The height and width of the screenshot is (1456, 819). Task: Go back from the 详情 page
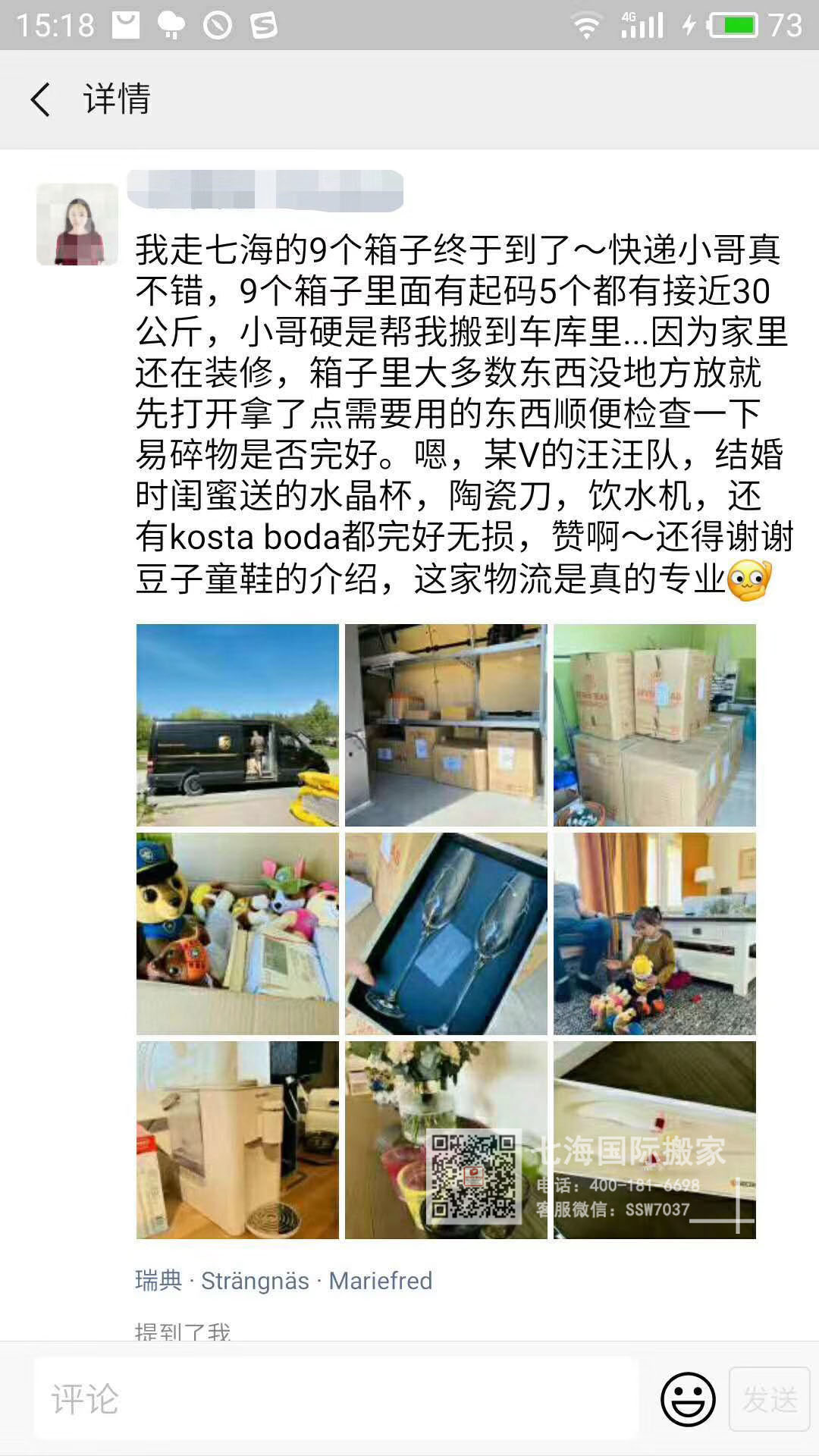pyautogui.click(x=41, y=99)
